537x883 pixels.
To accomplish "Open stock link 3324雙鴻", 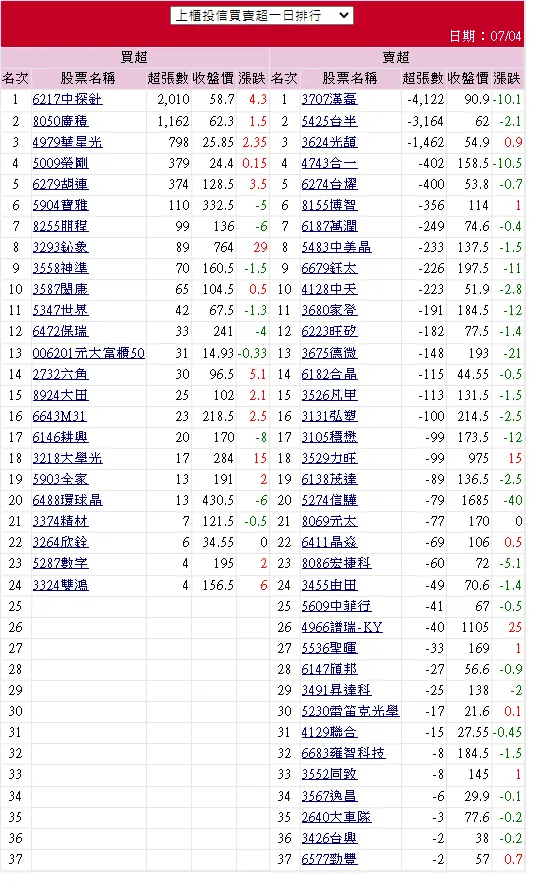I will pos(60,585).
